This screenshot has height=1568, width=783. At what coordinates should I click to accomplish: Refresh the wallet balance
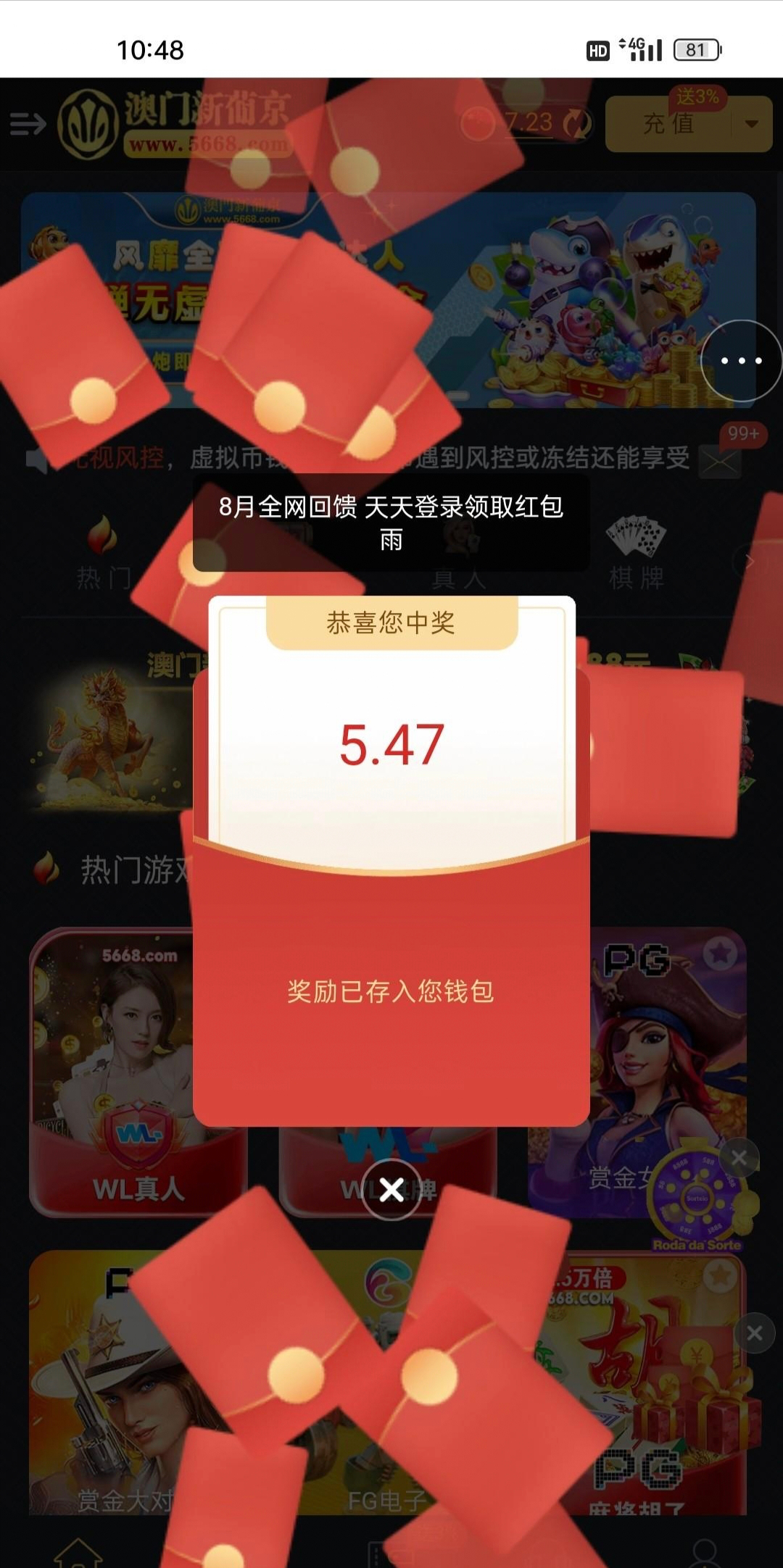pyautogui.click(x=577, y=123)
